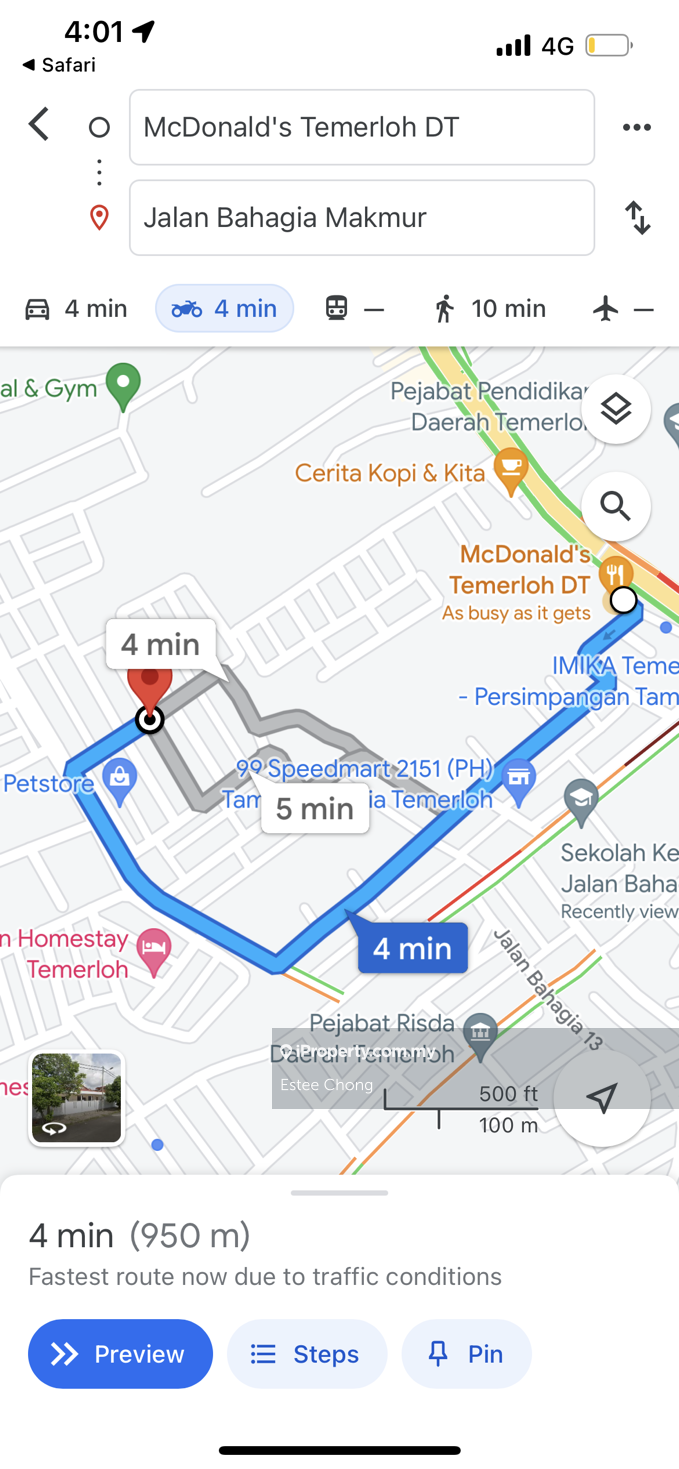Open the three-dot overflow menu

(x=636, y=127)
